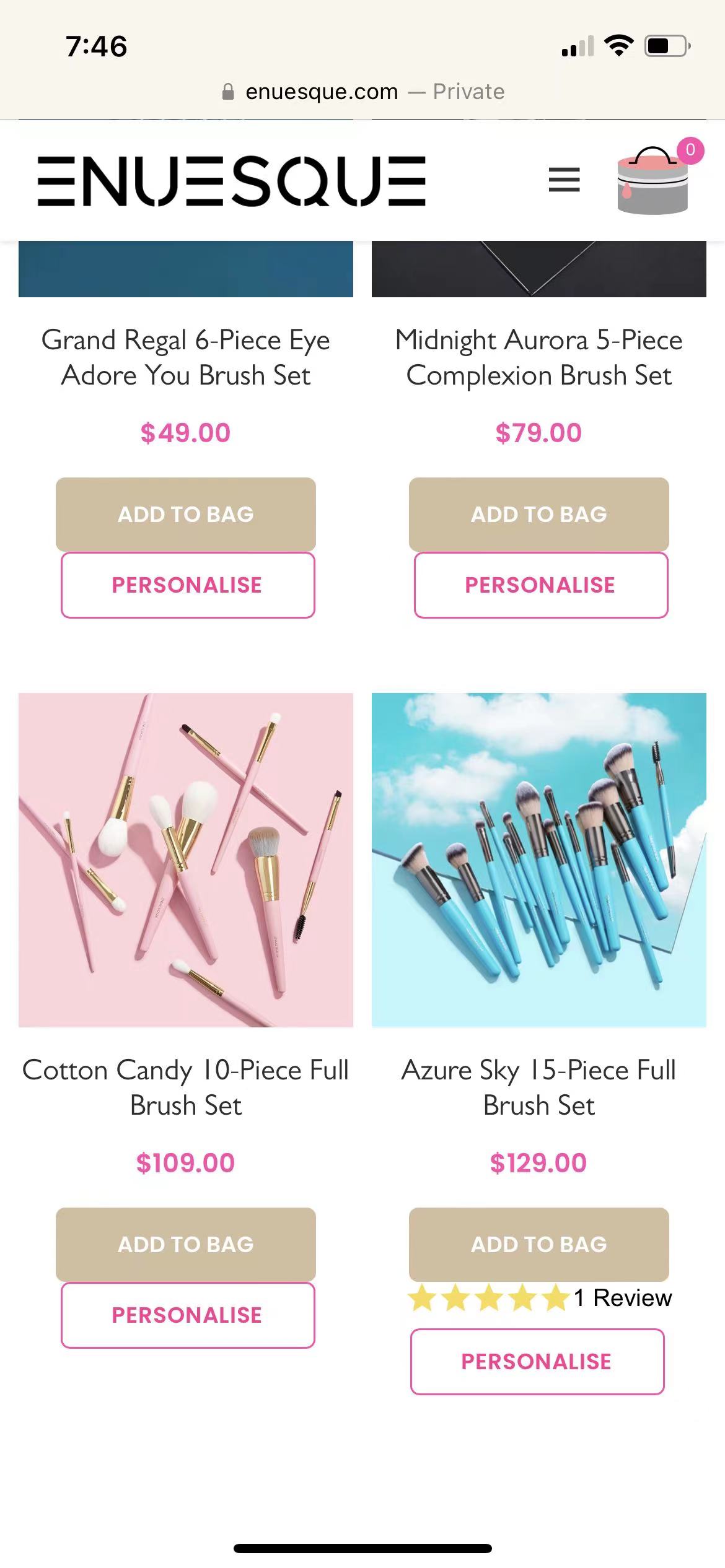The height and width of the screenshot is (1568, 725).
Task: Open Azure Sky 15-Piece product image
Action: [538, 860]
